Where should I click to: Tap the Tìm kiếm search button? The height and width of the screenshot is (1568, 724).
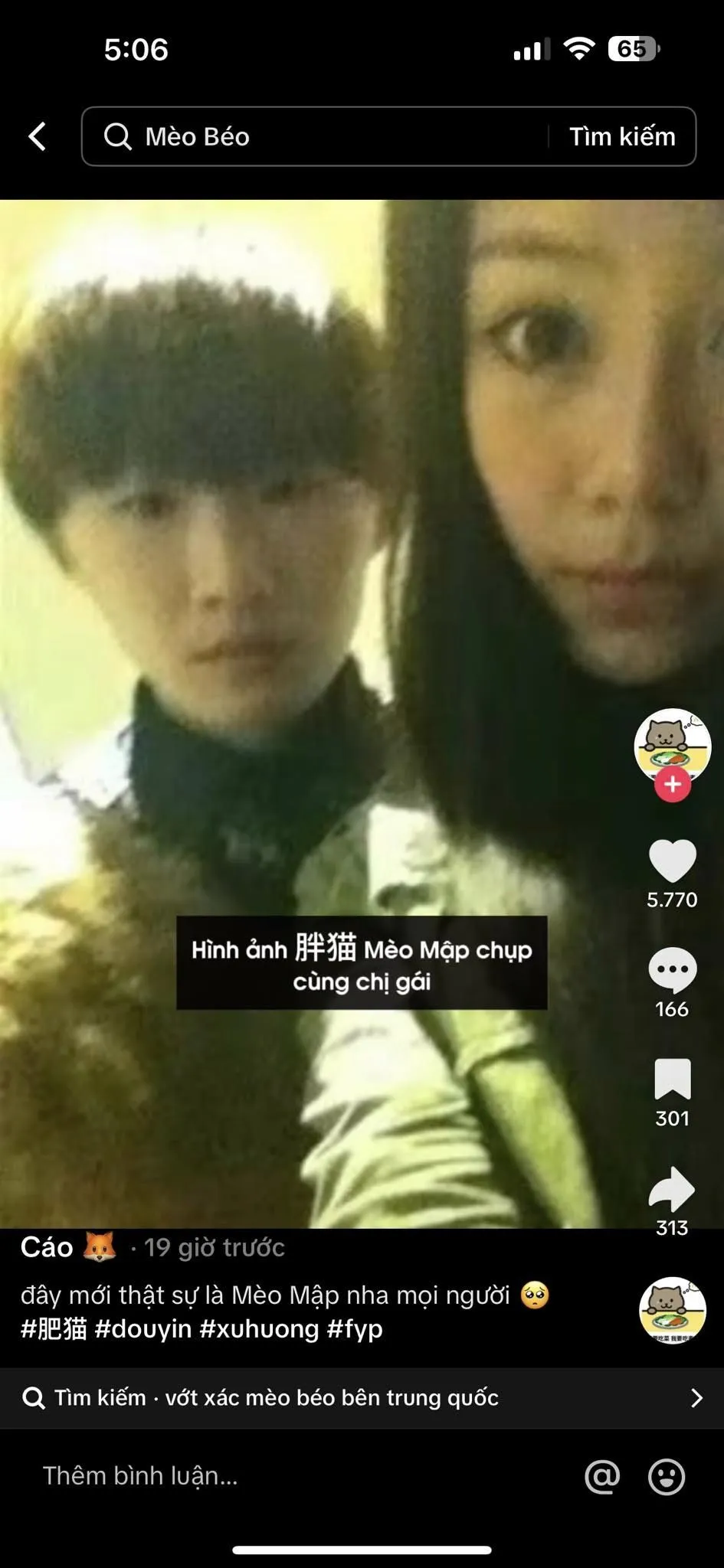pyautogui.click(x=622, y=137)
